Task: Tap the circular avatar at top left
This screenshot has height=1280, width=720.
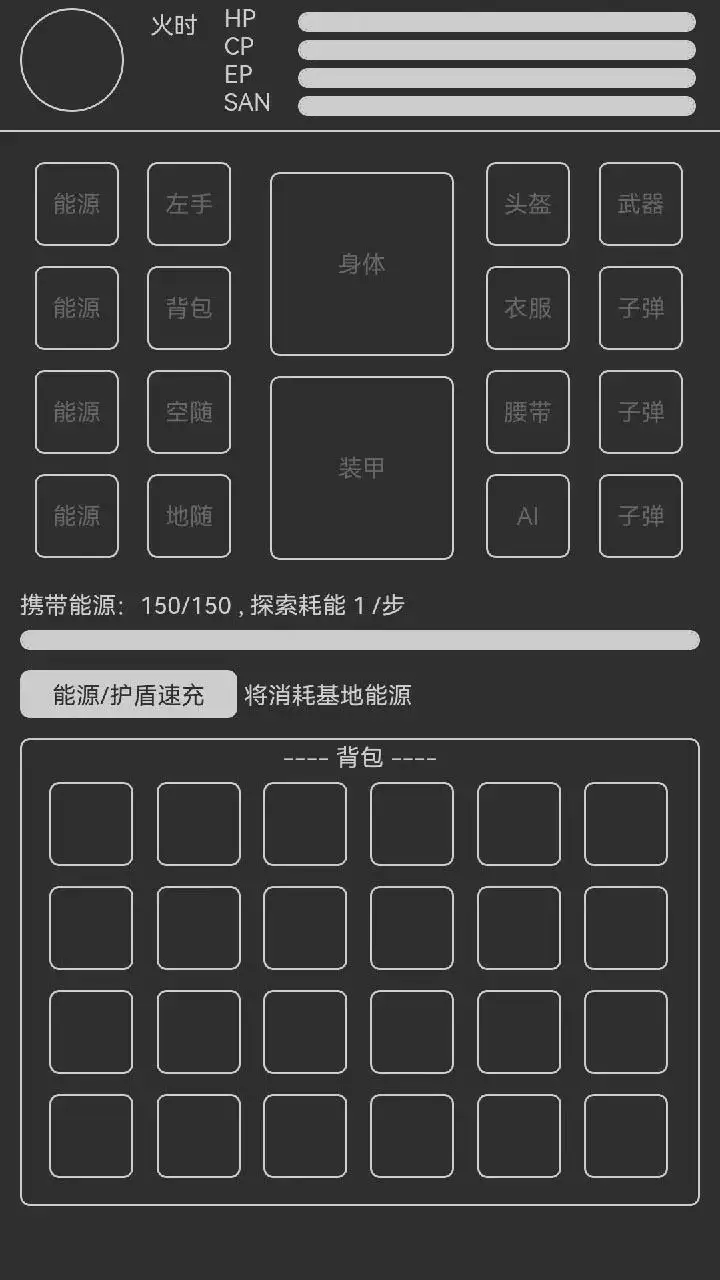Action: [x=72, y=60]
